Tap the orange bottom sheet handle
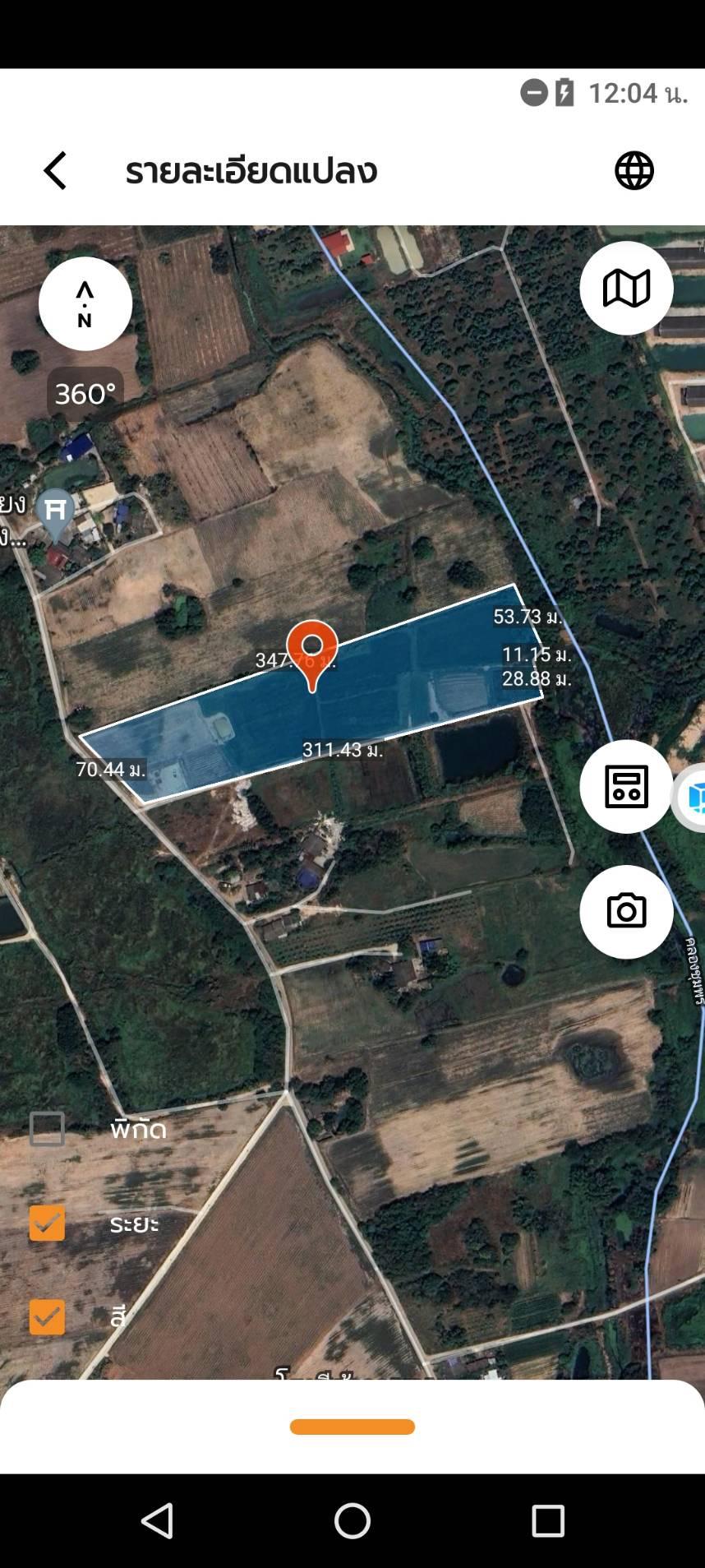This screenshot has width=705, height=1568. click(x=352, y=1427)
